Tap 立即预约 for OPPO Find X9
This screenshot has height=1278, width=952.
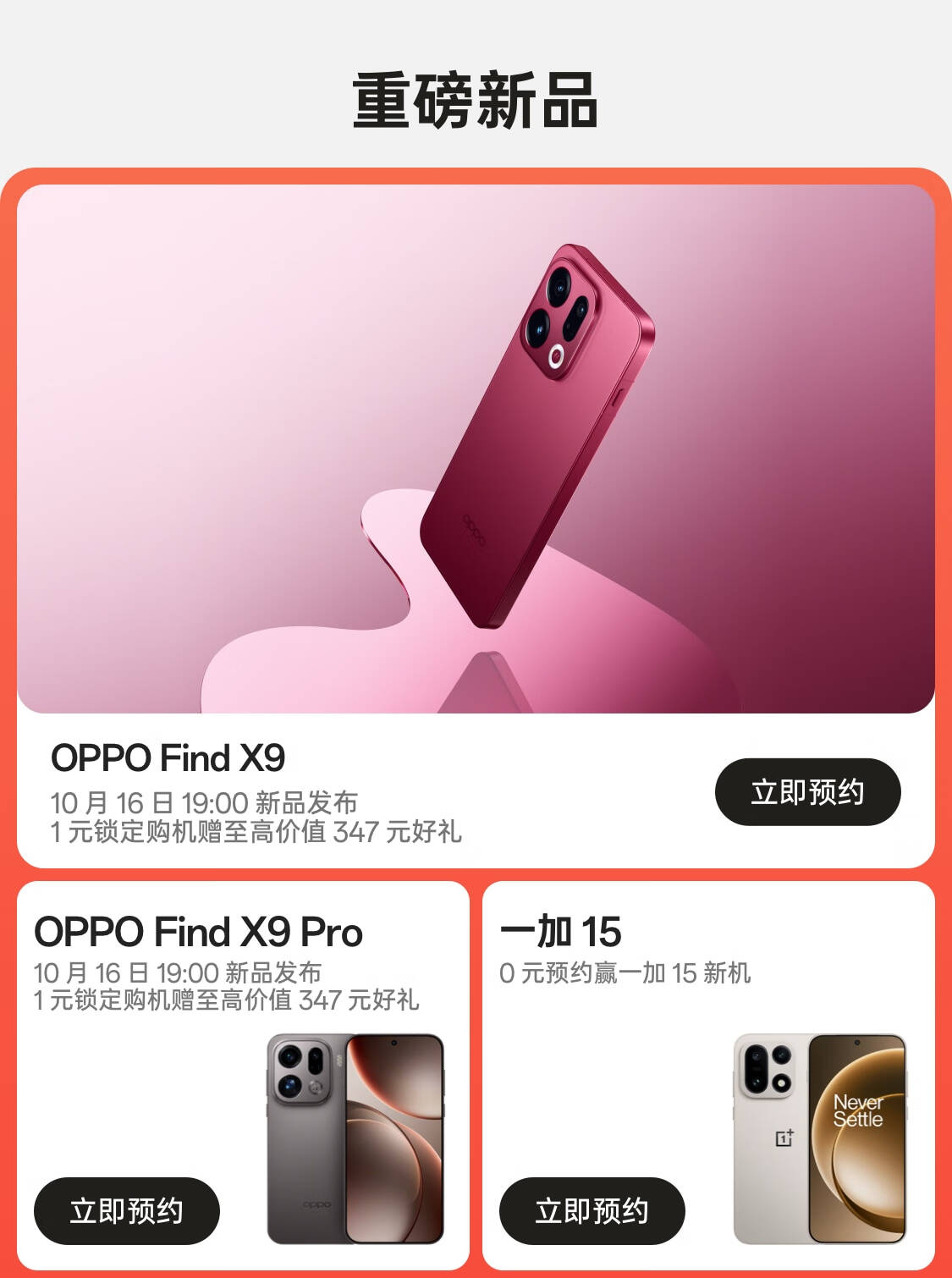tap(807, 792)
